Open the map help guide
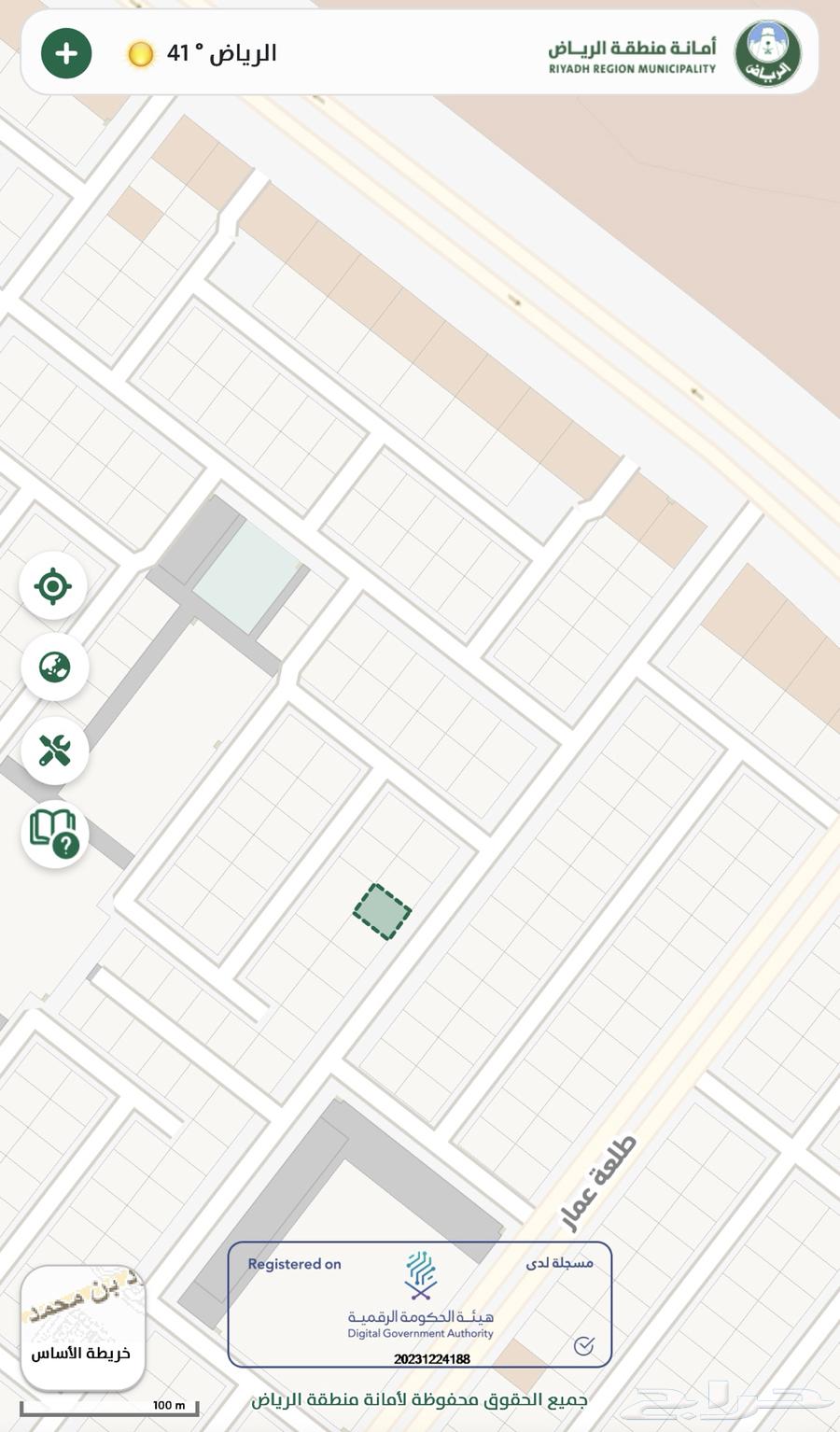This screenshot has height=1432, width=840. tap(55, 834)
